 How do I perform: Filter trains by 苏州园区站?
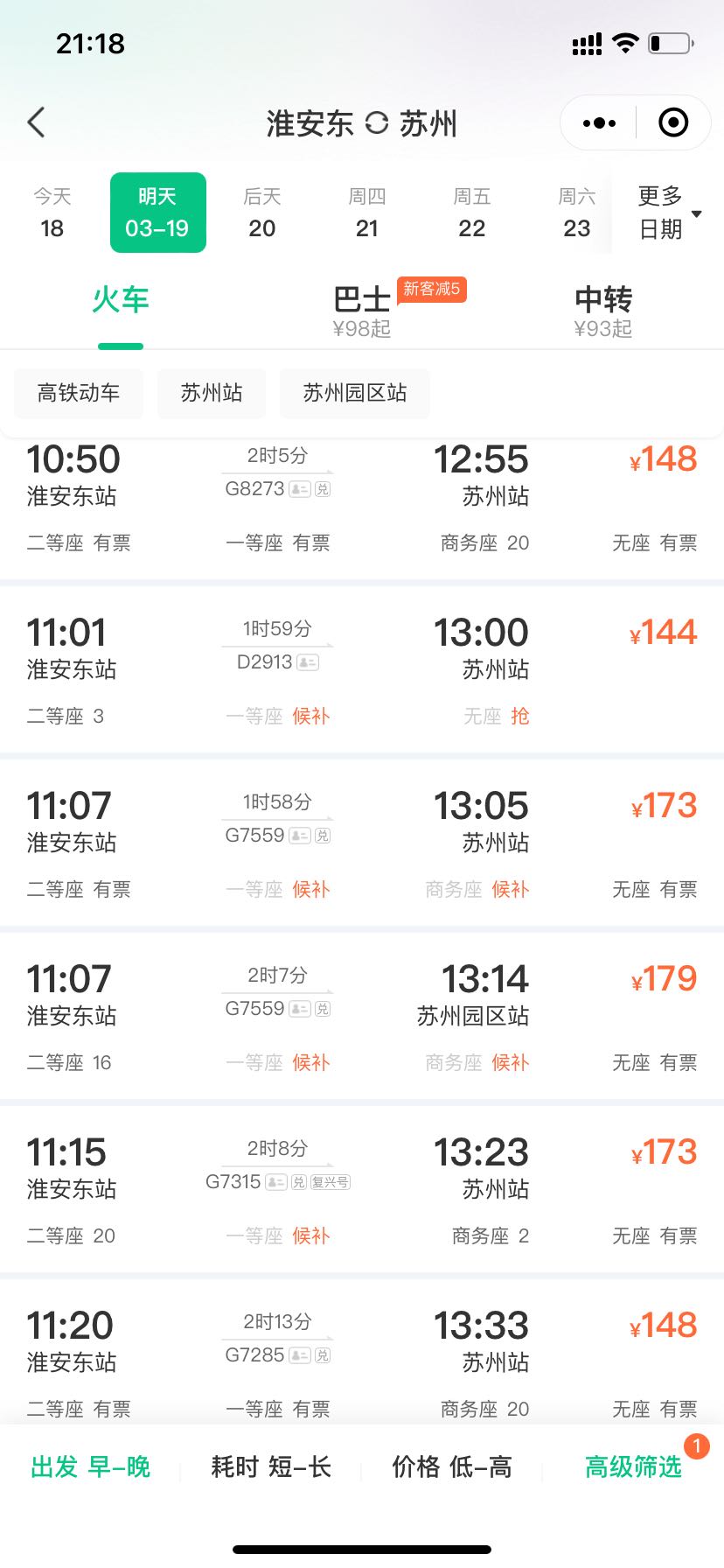click(x=355, y=393)
